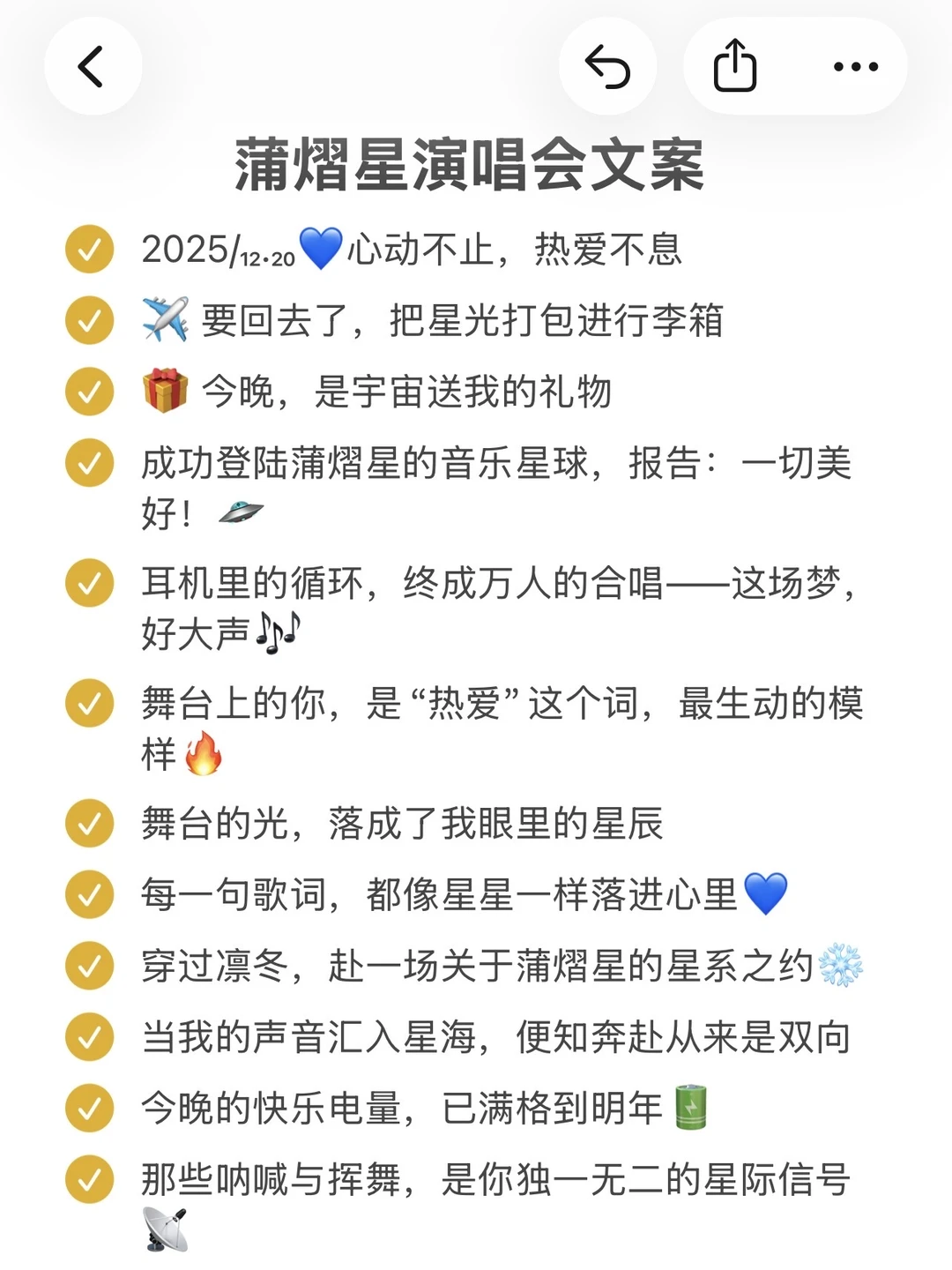Uncheck the item "当我的声音汇入星海"
Screen dimensions: 952x1270
coord(90,1037)
